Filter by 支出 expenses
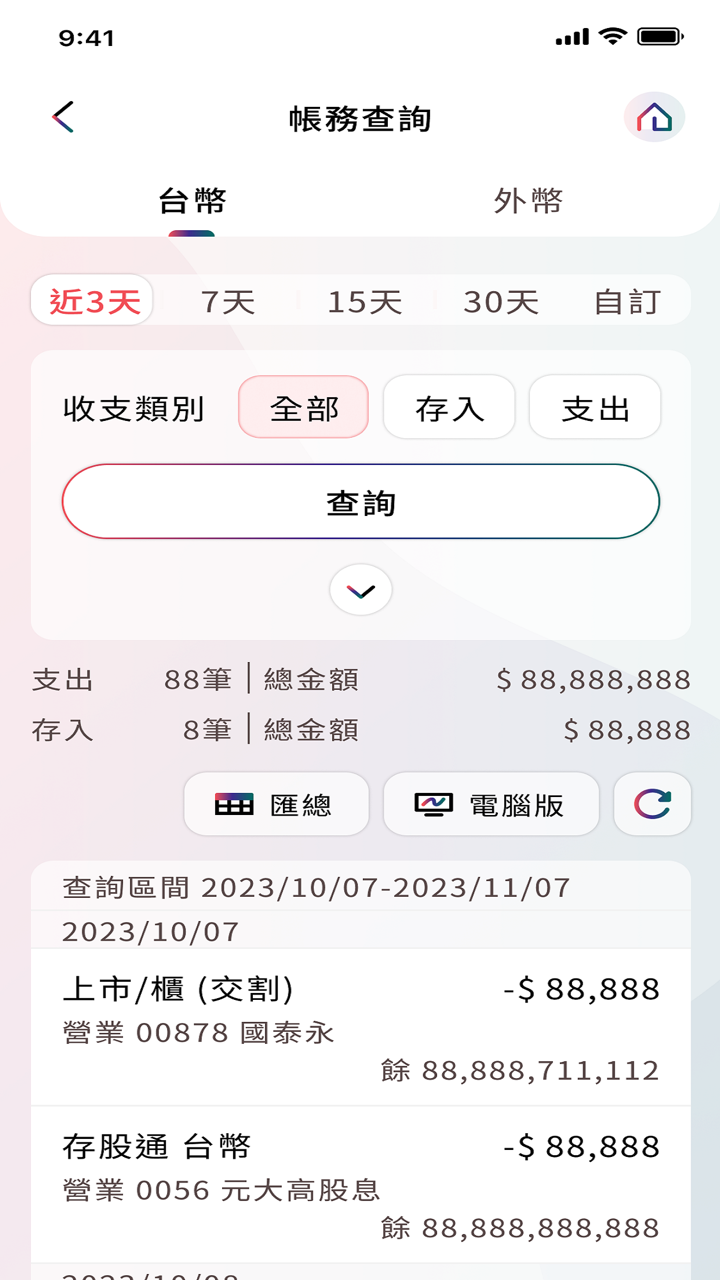This screenshot has width=720, height=1280. 595,407
